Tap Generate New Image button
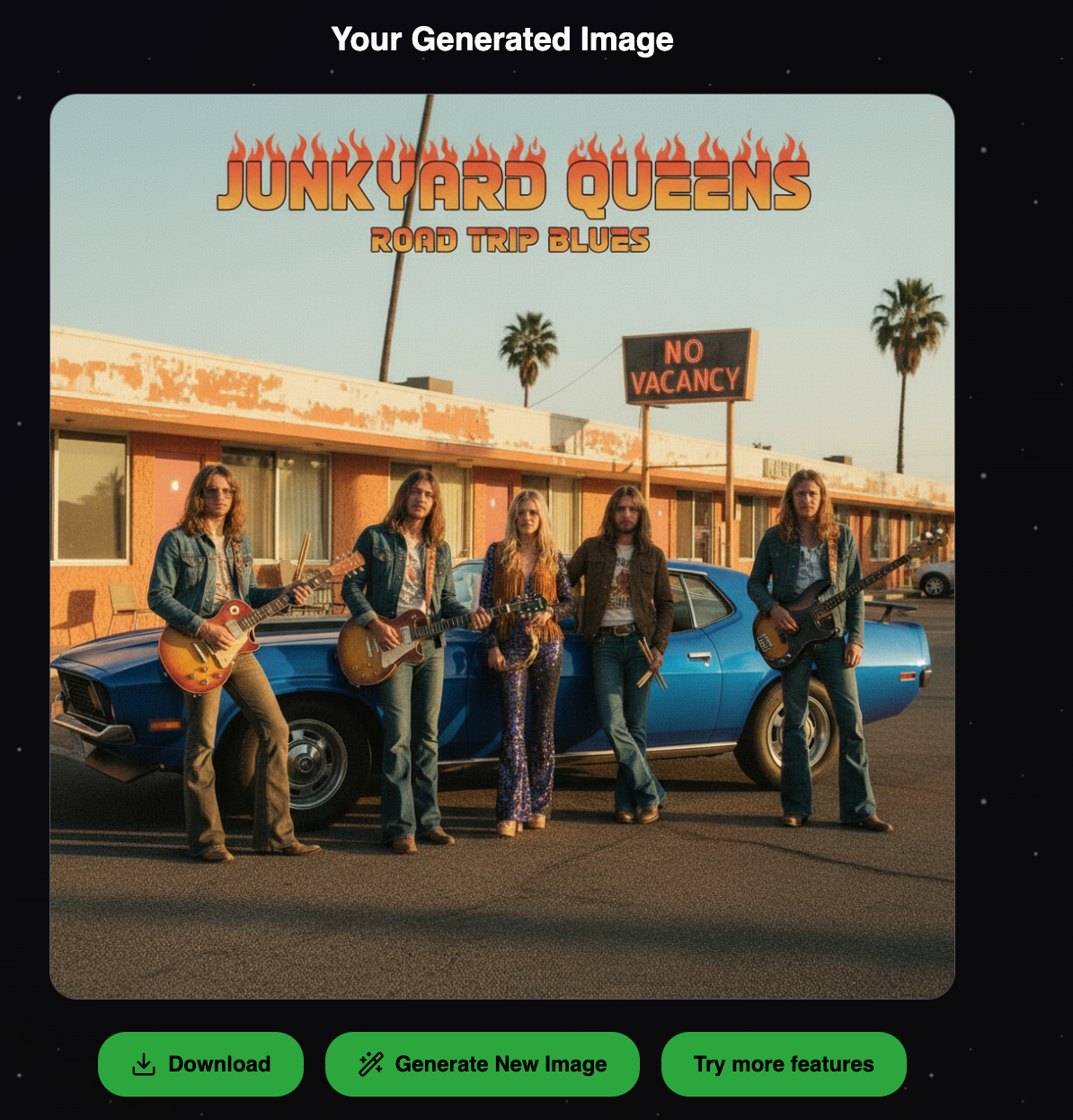1073x1120 pixels. [x=482, y=1064]
